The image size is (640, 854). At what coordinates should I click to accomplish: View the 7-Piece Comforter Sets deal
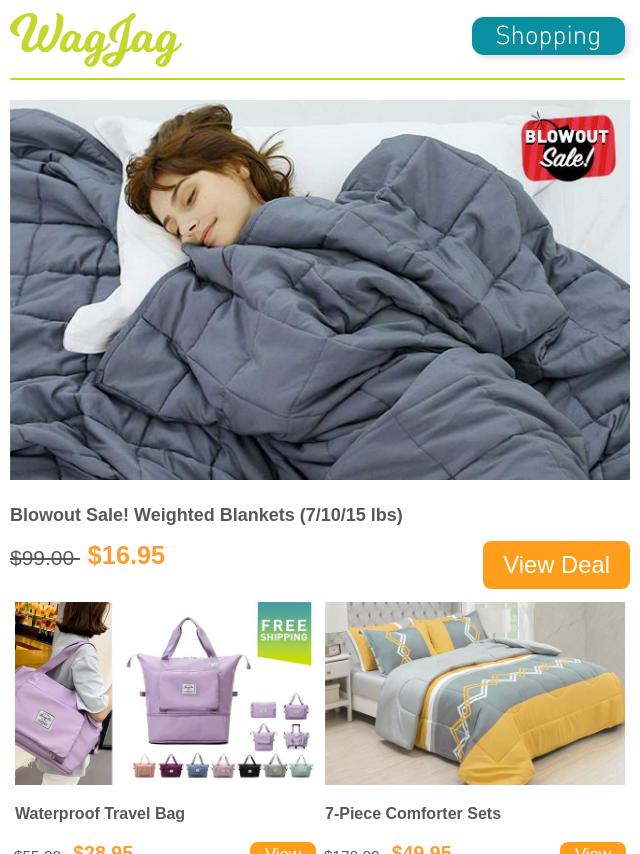[593, 849]
